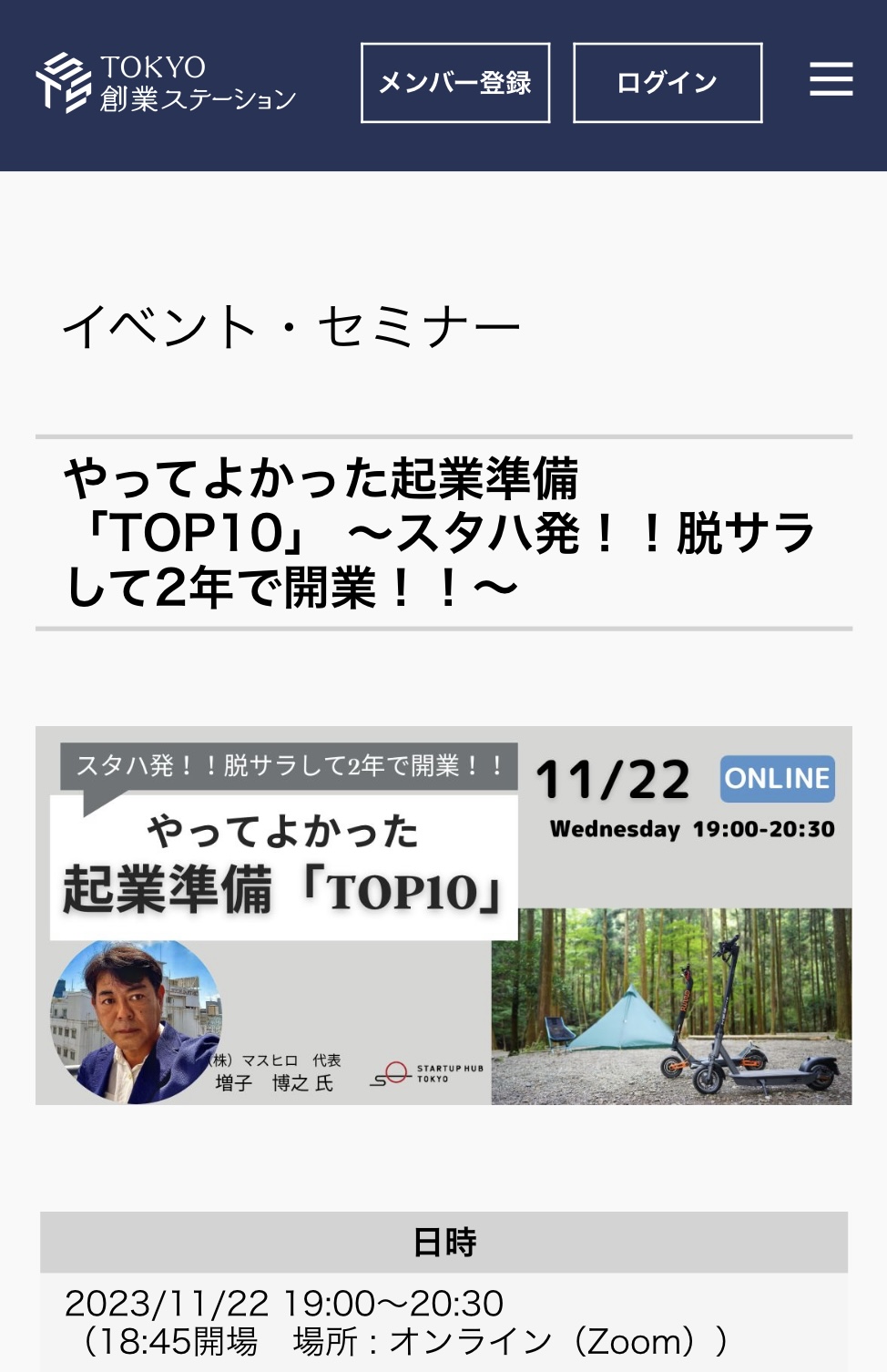Open the hamburger menu
The image size is (887, 1372).
tap(831, 79)
